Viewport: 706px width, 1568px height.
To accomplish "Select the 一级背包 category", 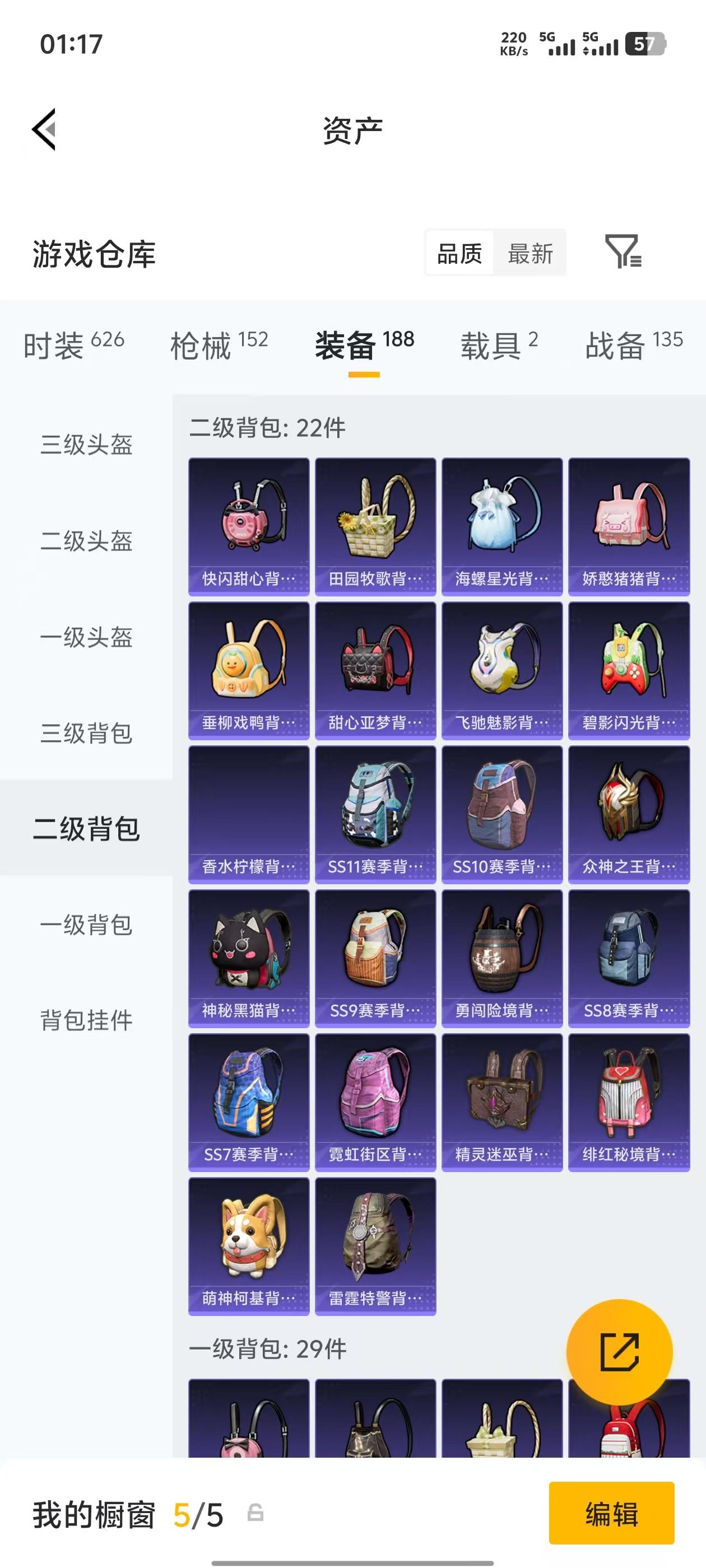I will [x=86, y=926].
